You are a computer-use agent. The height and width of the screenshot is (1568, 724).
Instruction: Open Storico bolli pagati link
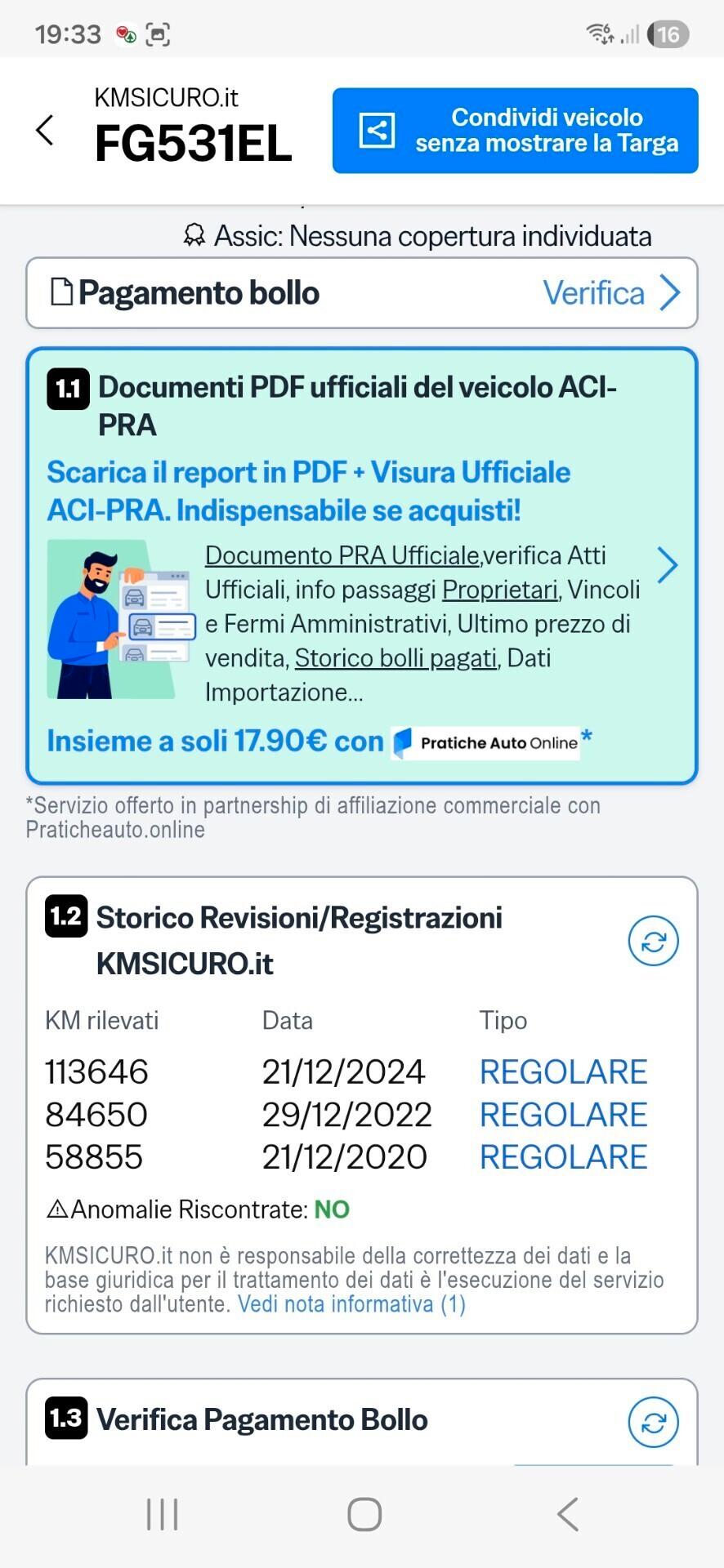[396, 658]
